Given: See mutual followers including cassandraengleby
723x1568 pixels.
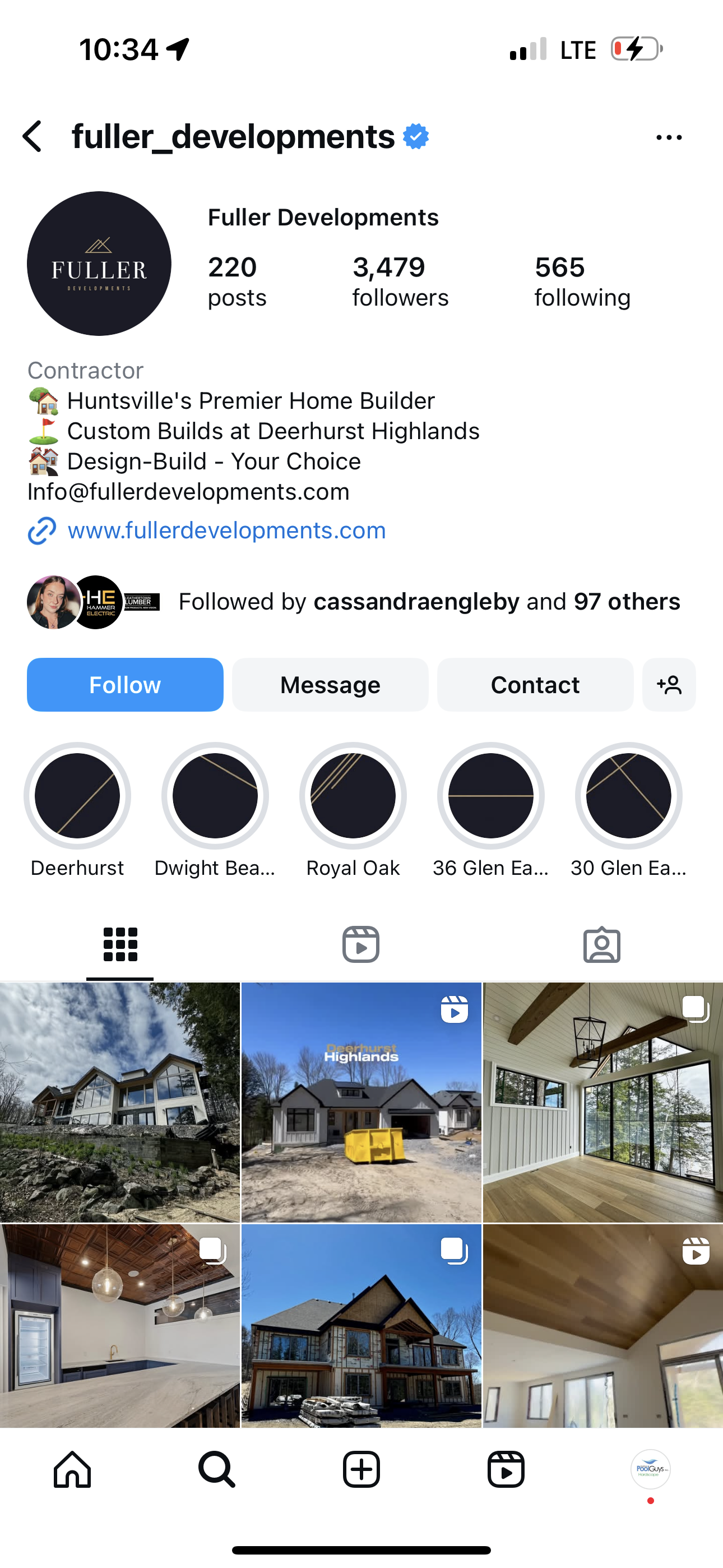Looking at the screenshot, I should pos(428,601).
